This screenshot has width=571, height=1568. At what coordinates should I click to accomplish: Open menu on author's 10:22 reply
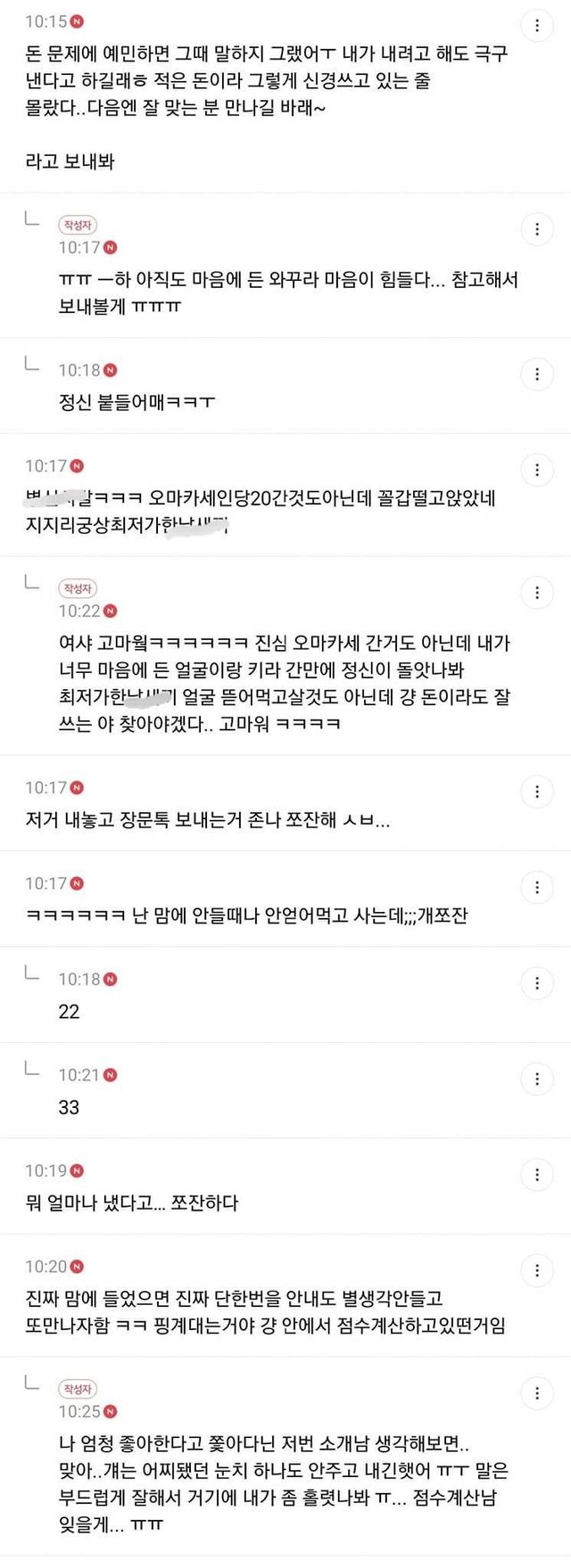pyautogui.click(x=537, y=593)
